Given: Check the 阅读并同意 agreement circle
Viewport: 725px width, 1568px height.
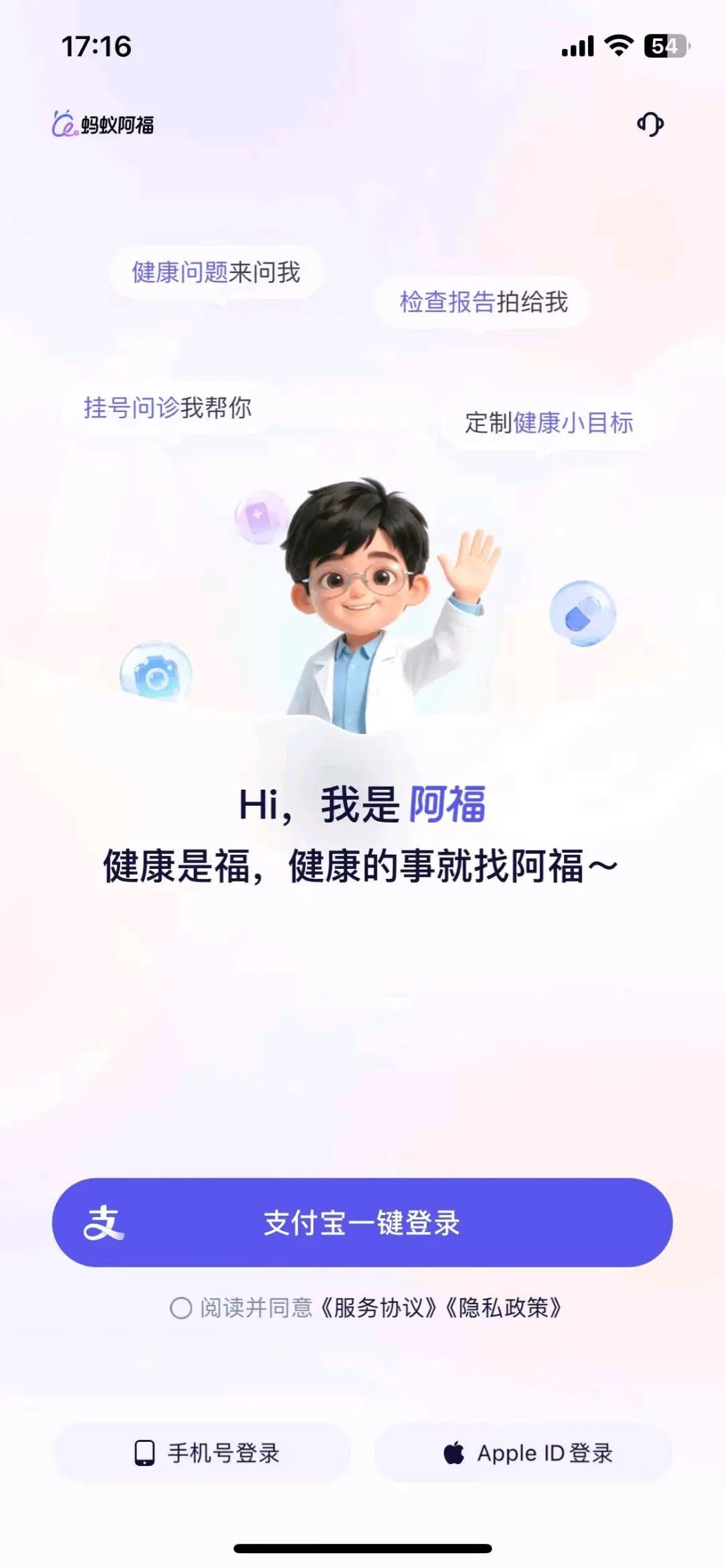Looking at the screenshot, I should 181,1308.
